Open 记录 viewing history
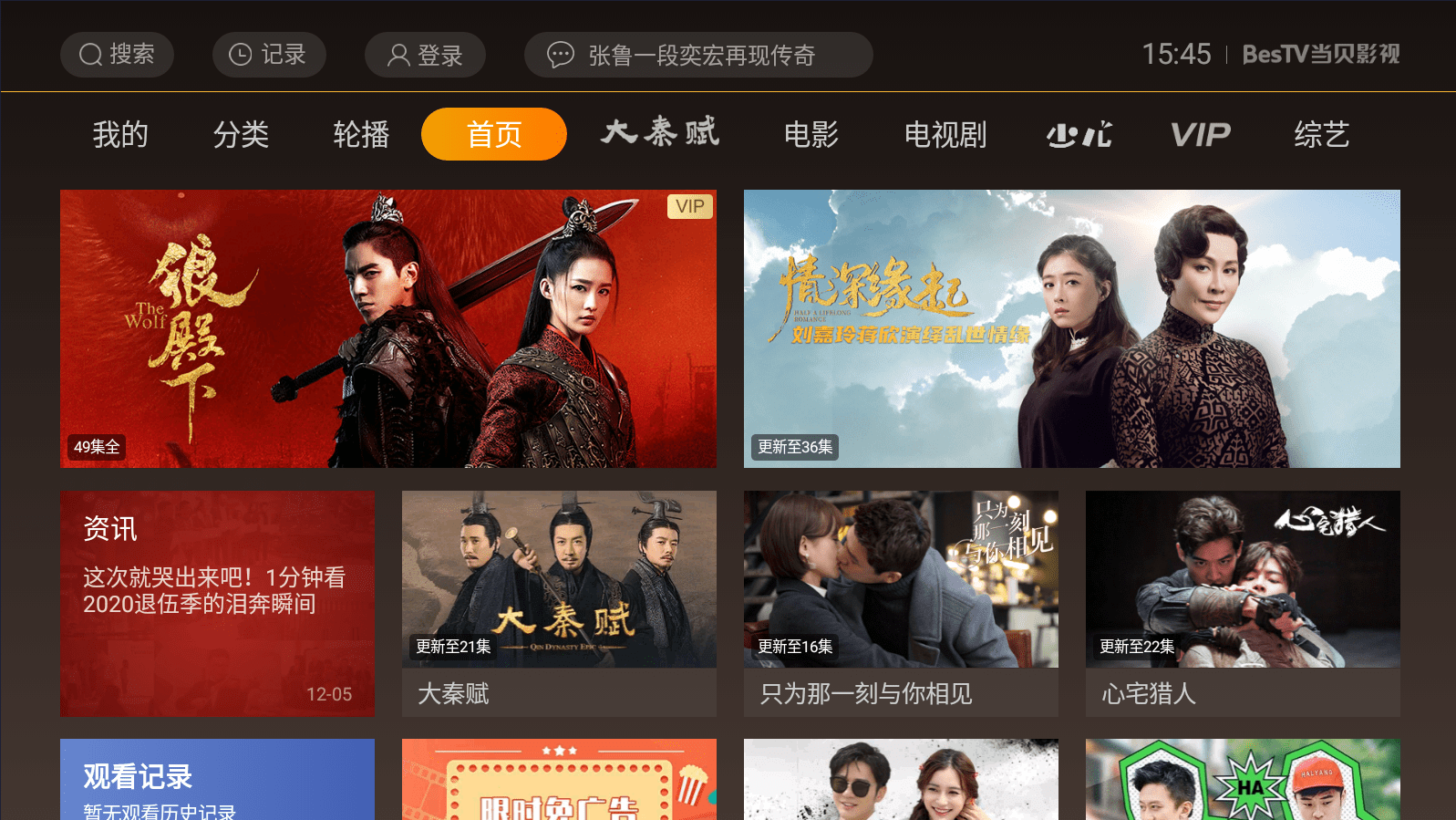Viewport: 1456px width, 820px height. tap(268, 55)
